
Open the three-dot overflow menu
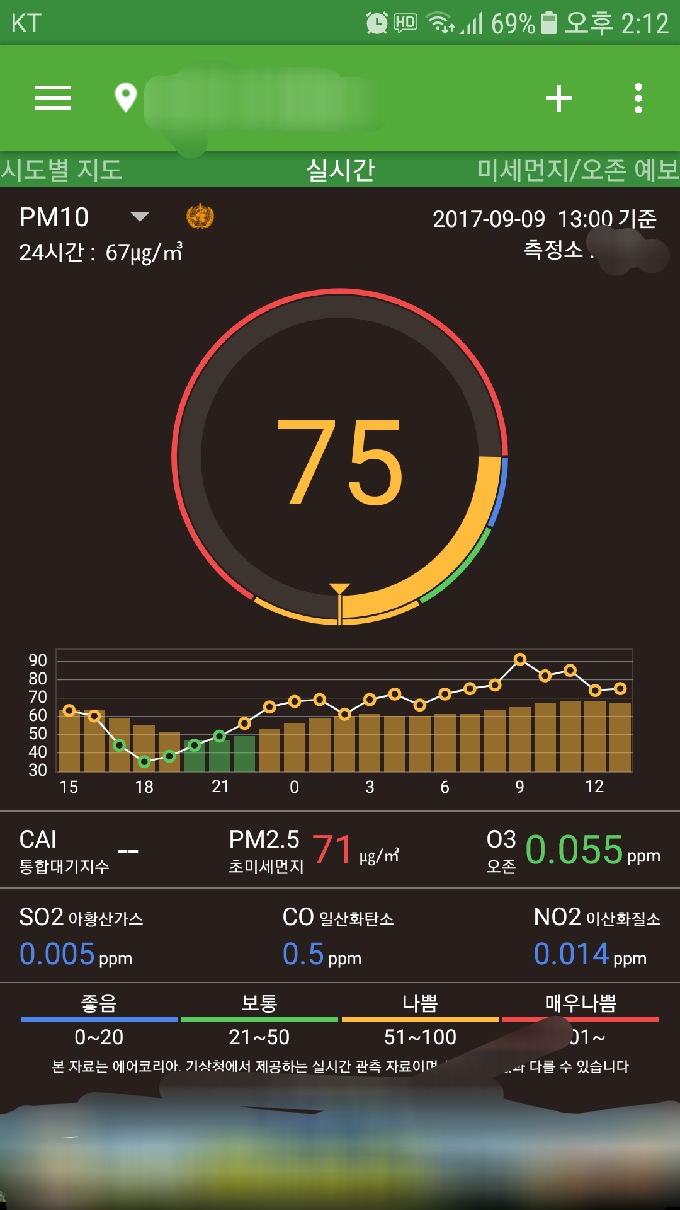[638, 98]
